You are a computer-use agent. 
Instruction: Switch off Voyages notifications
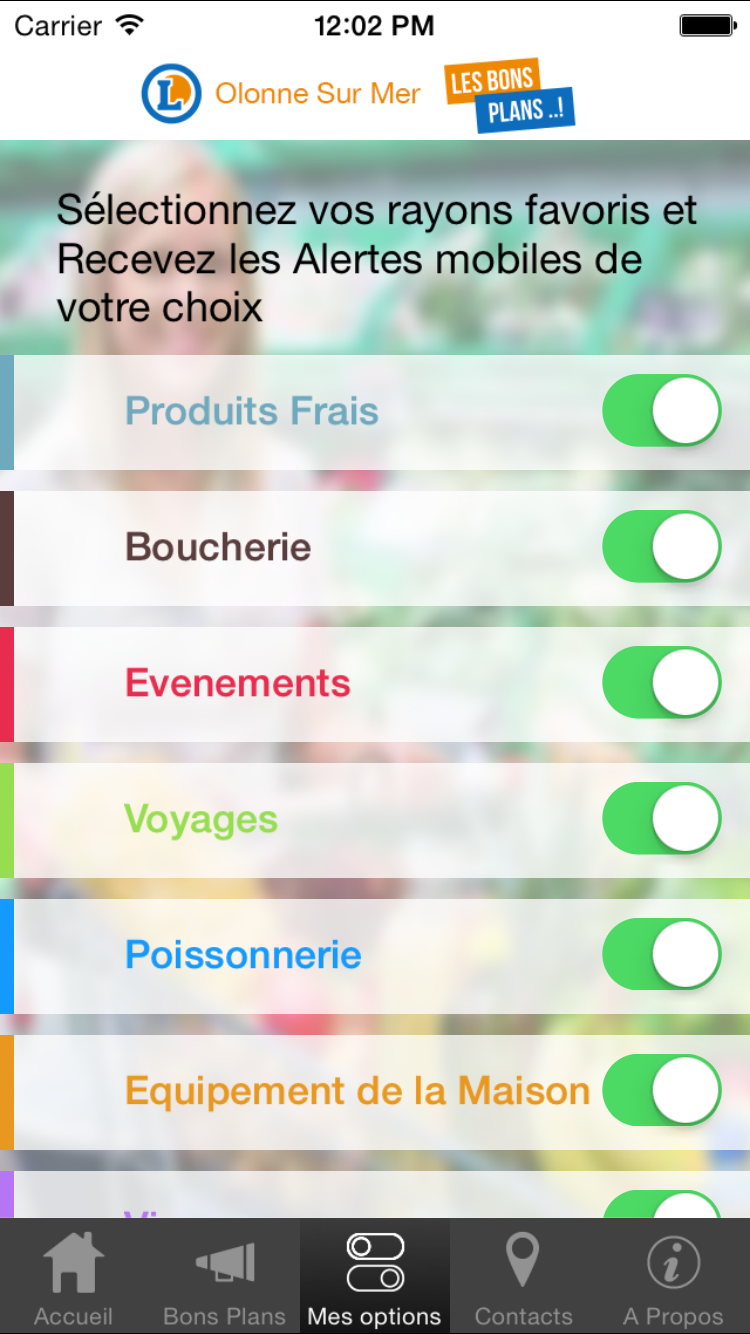661,819
